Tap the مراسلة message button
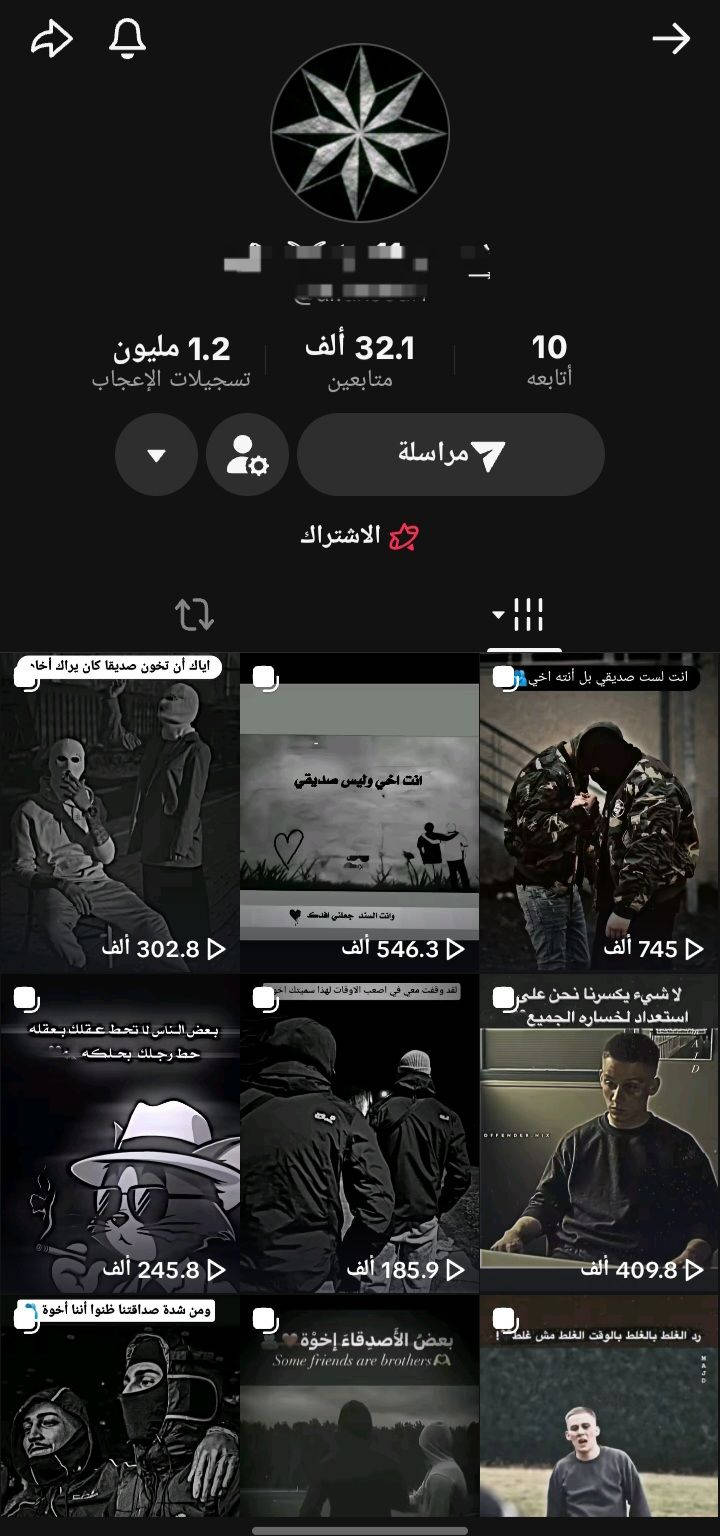The width and height of the screenshot is (720, 1536). tap(451, 455)
